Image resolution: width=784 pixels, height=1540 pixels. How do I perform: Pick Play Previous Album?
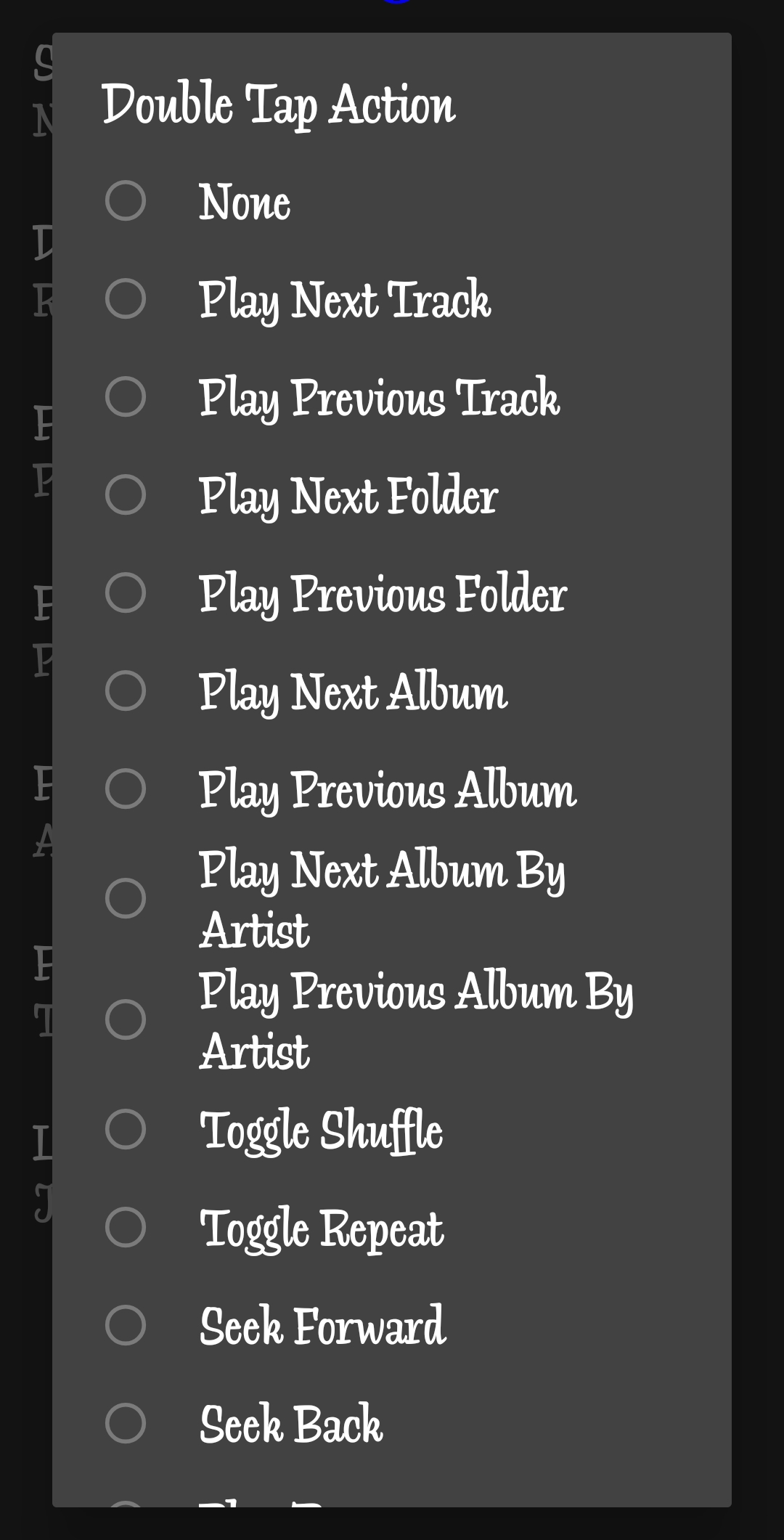coord(126,789)
